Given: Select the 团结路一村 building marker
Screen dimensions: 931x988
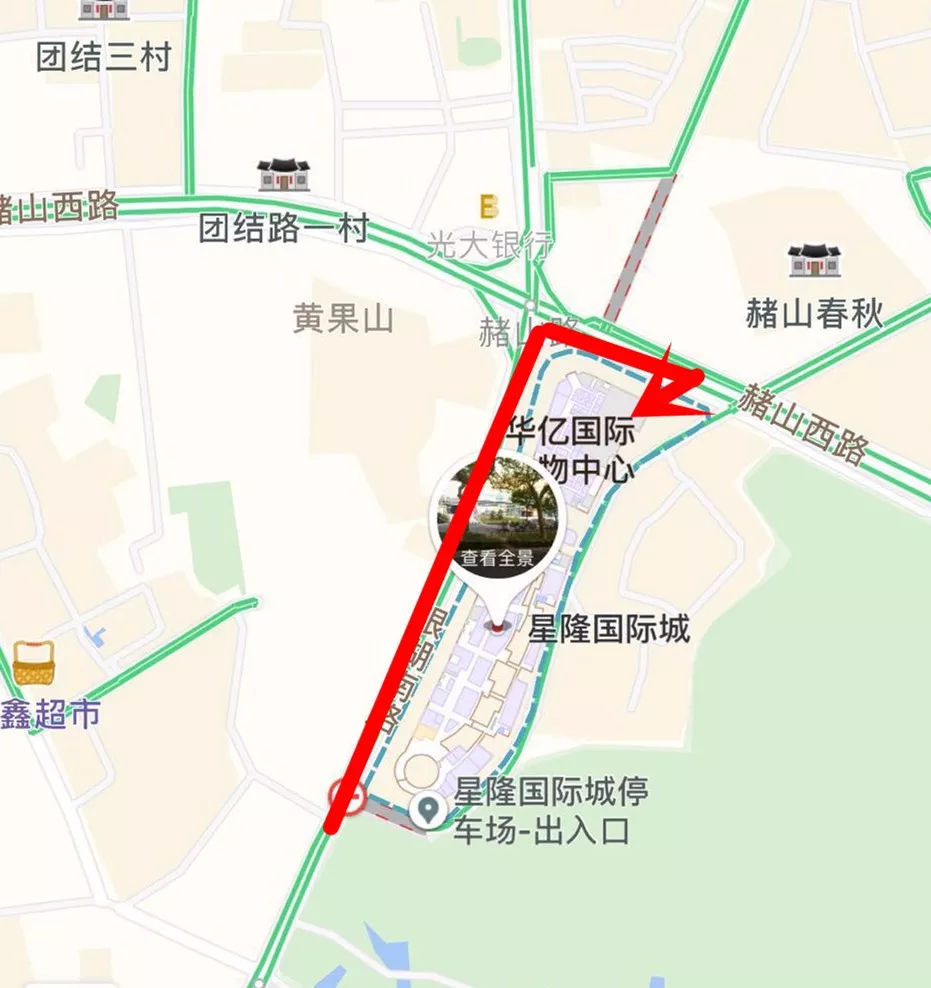Looking at the screenshot, I should (284, 175).
